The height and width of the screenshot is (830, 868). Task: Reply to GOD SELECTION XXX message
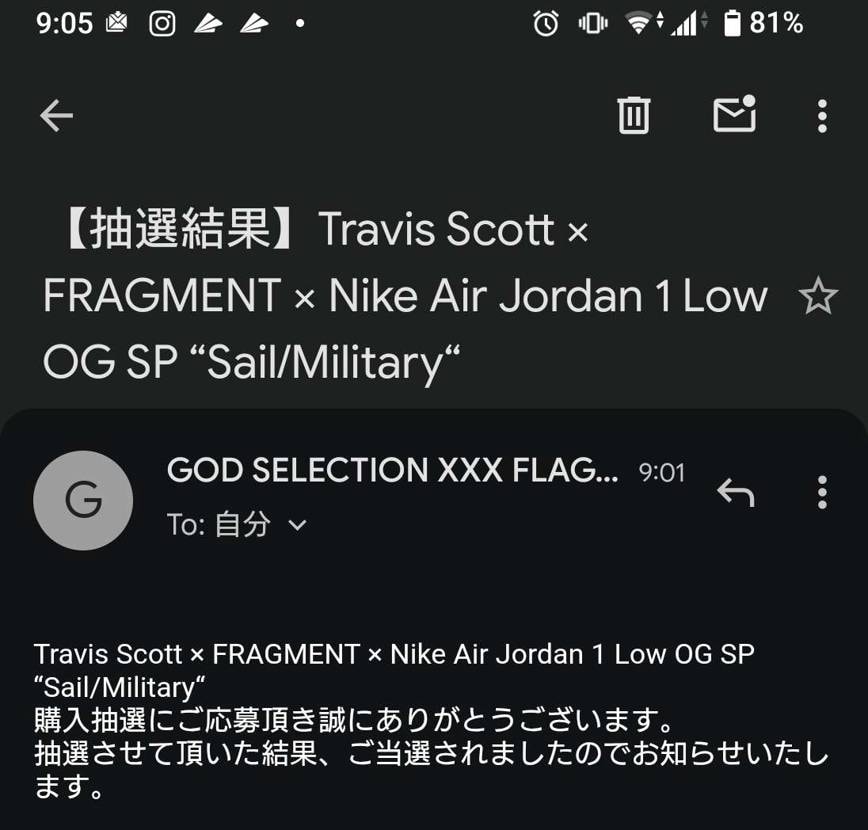click(736, 491)
